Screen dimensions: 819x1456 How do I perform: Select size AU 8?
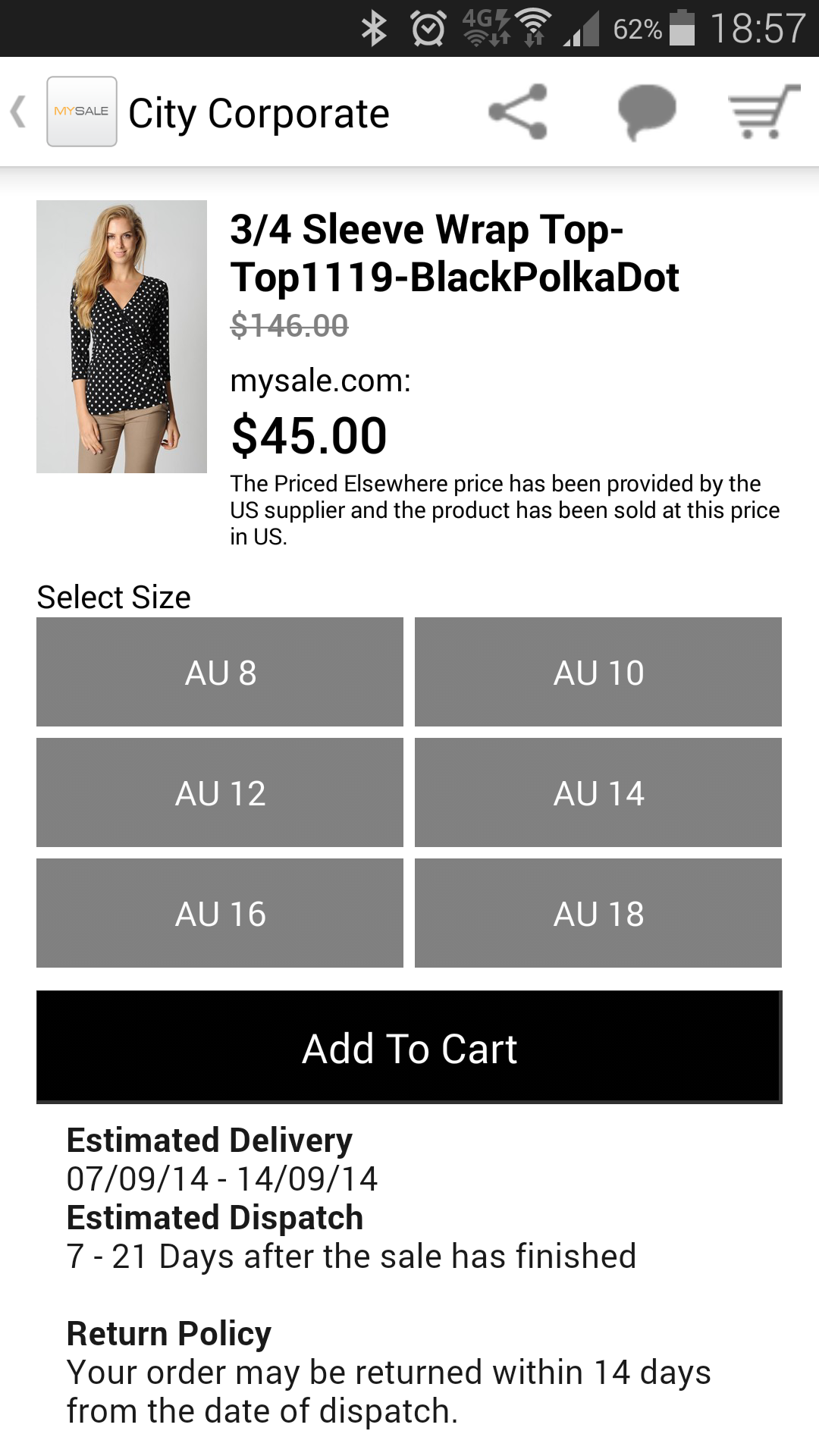[220, 672]
